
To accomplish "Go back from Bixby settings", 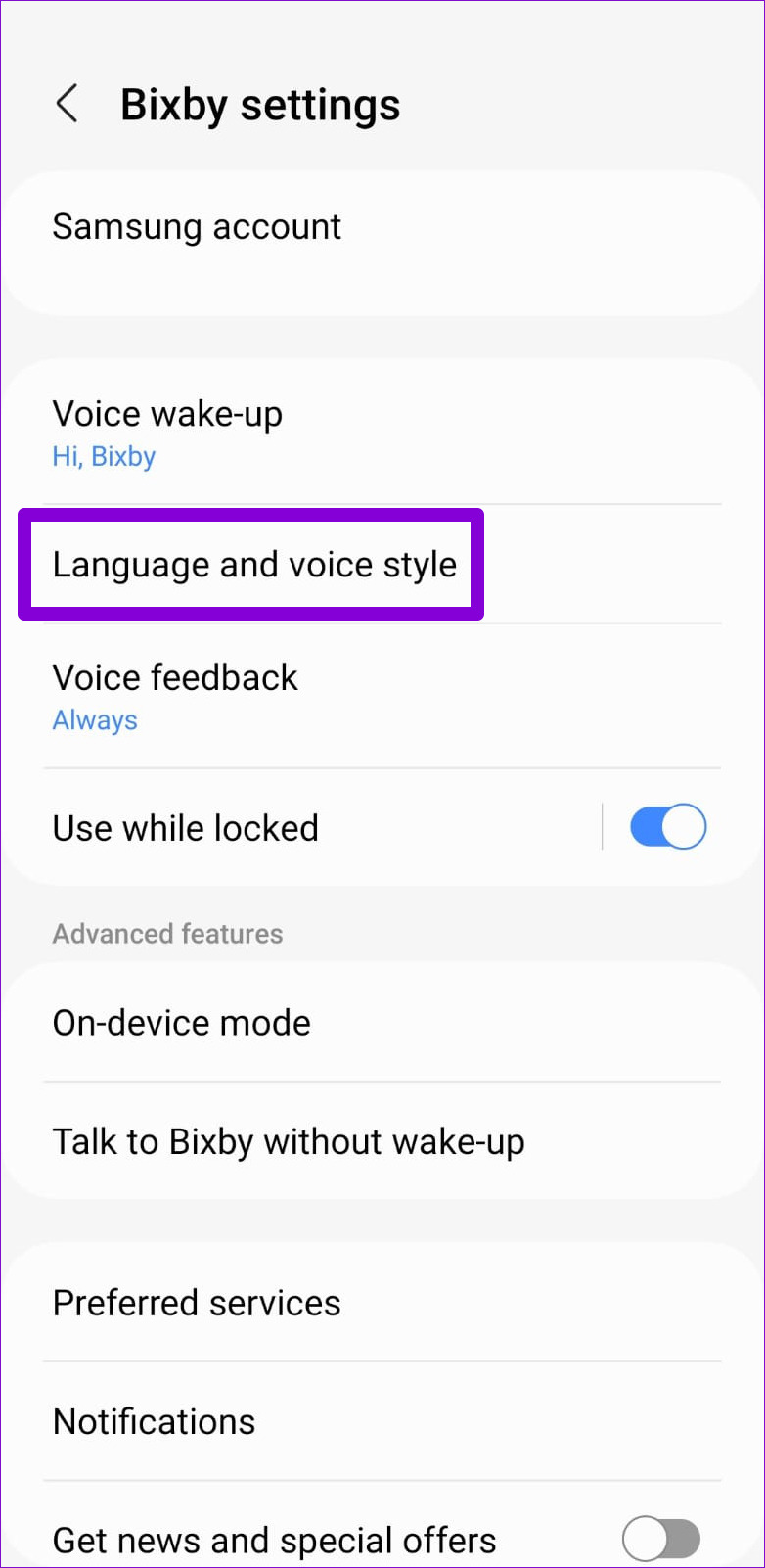I will (x=67, y=104).
